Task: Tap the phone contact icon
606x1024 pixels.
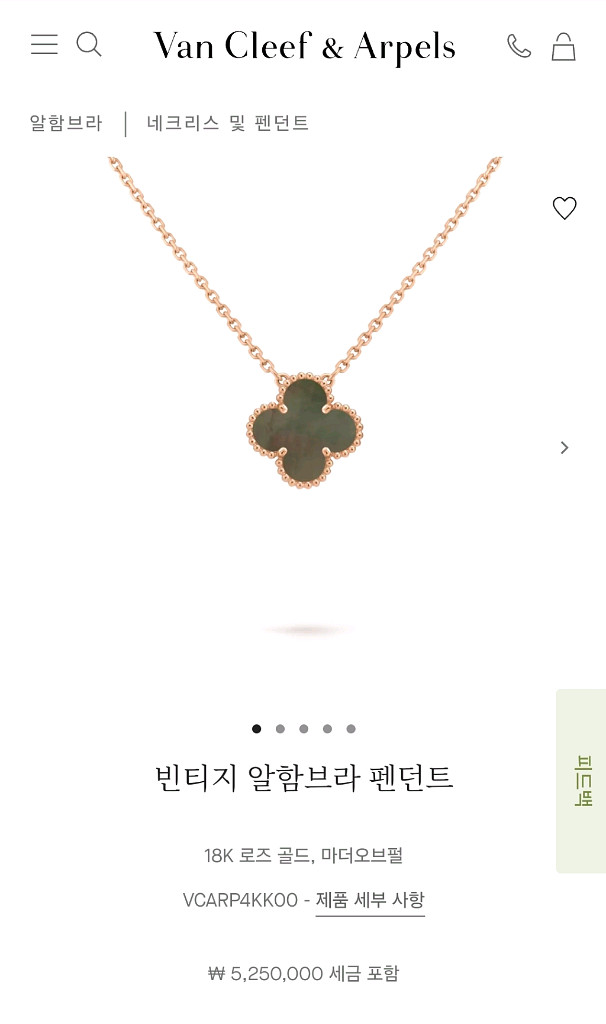Action: click(x=518, y=46)
